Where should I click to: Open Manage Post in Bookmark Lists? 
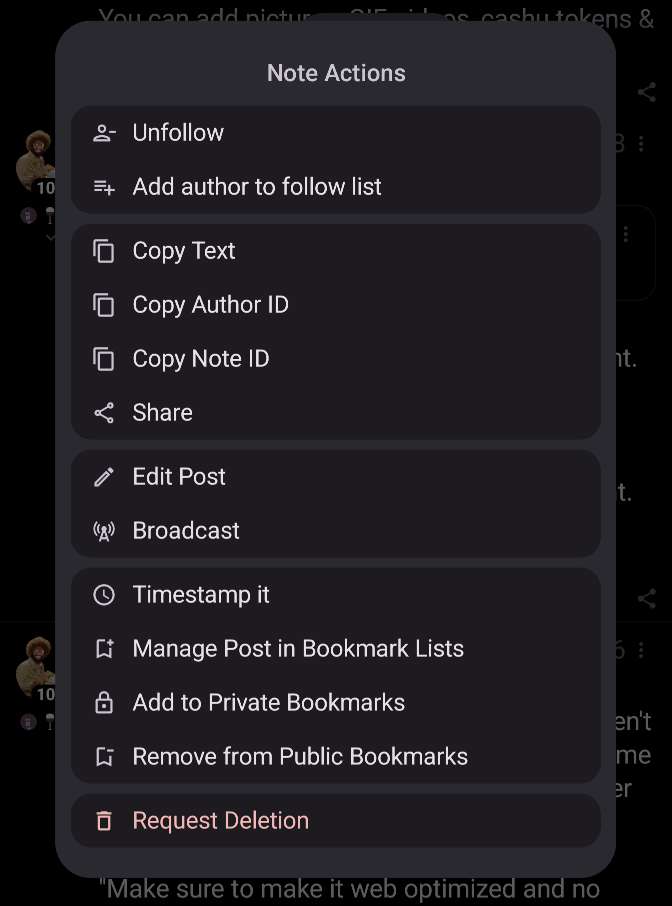pos(298,649)
